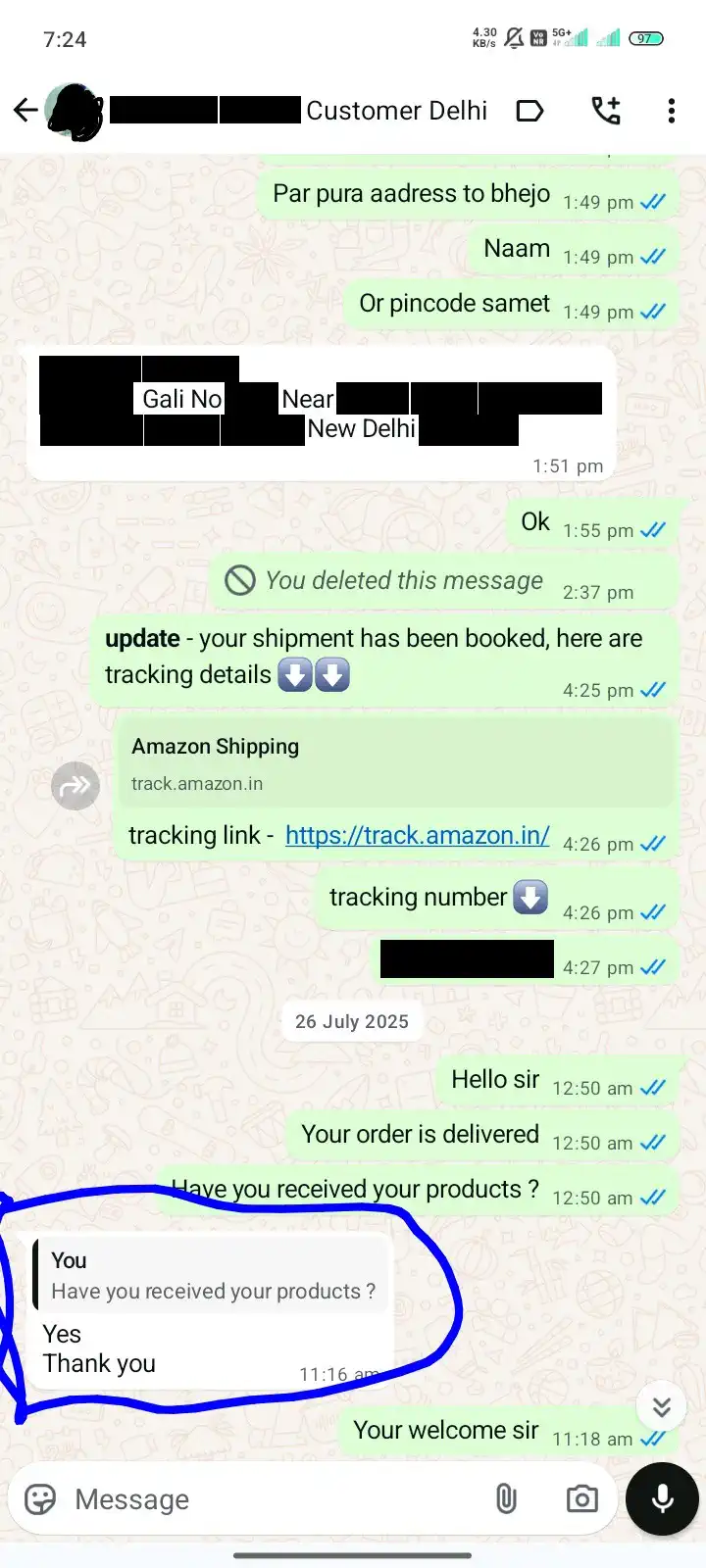Jump to the latest message
Viewport: 706px width, 1568px height.
(662, 1407)
